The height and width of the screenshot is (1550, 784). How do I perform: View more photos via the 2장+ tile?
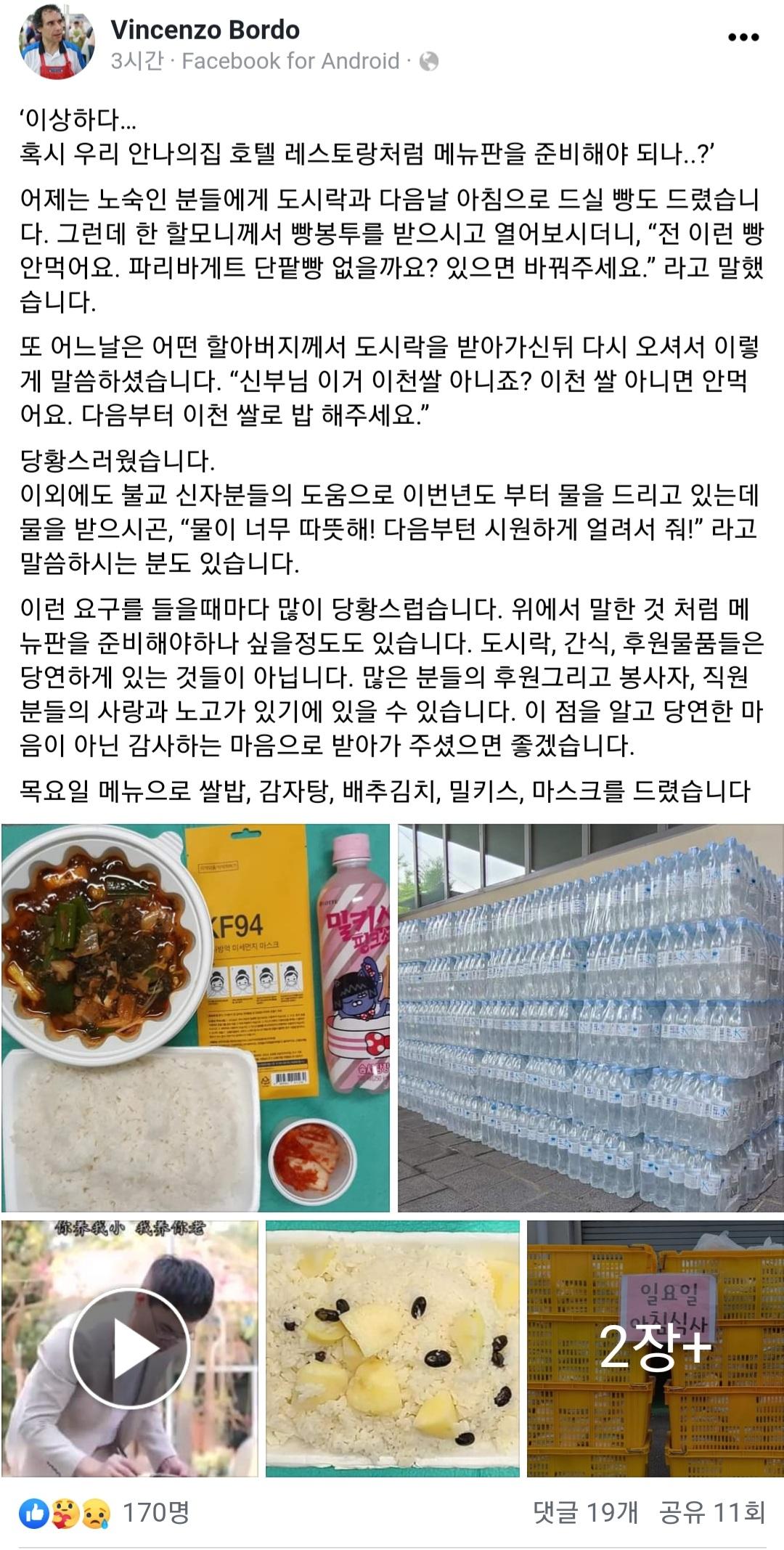click(x=655, y=1349)
